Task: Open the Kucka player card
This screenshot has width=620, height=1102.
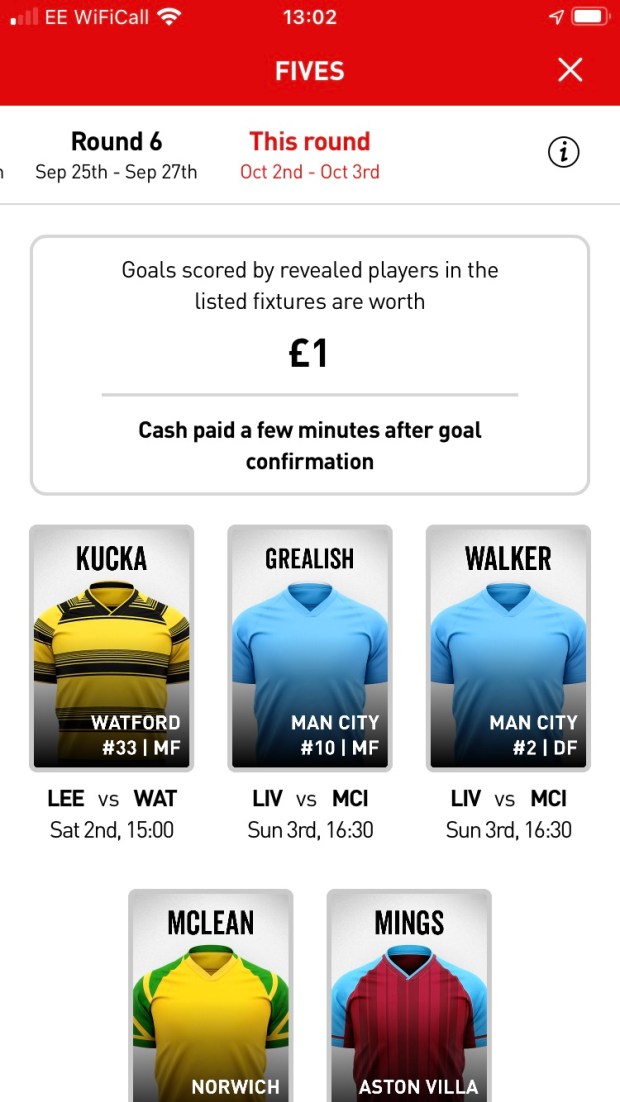Action: (111, 648)
